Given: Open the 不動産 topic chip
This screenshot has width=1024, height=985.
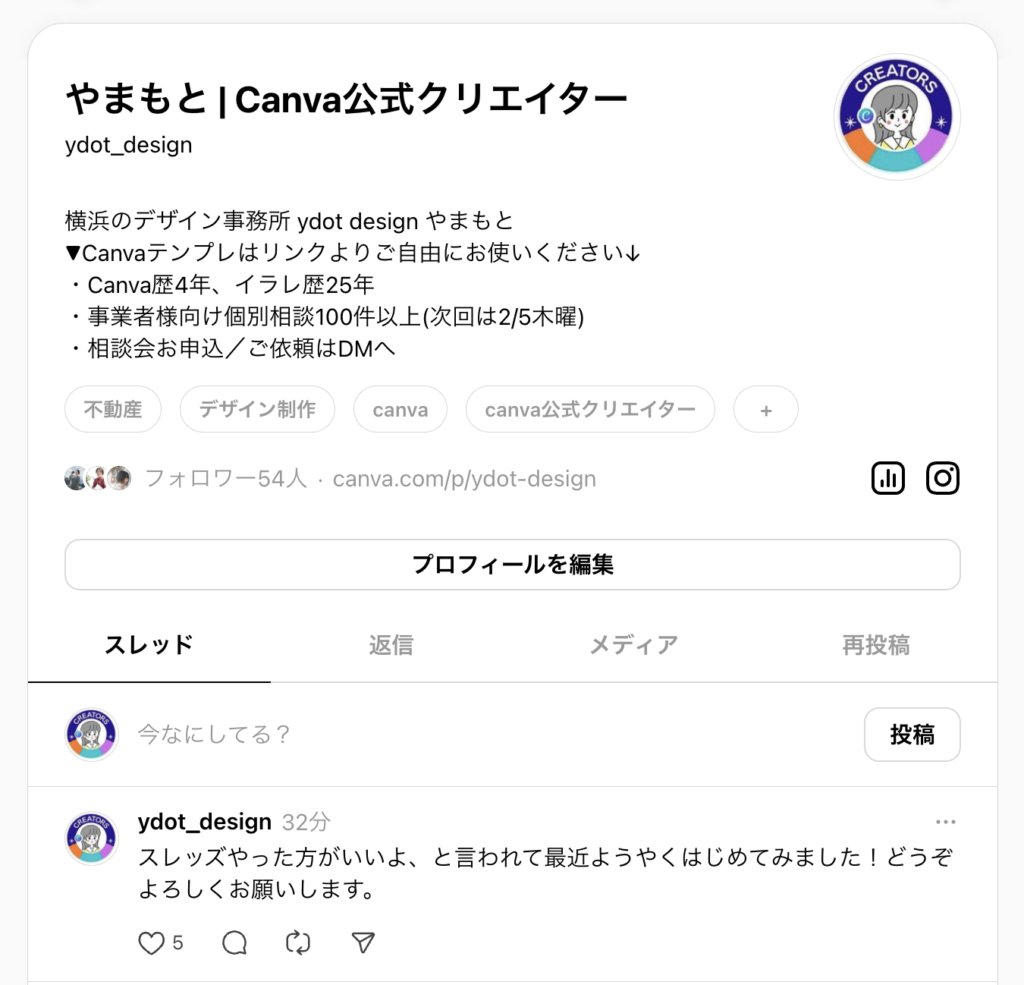Looking at the screenshot, I should [113, 410].
